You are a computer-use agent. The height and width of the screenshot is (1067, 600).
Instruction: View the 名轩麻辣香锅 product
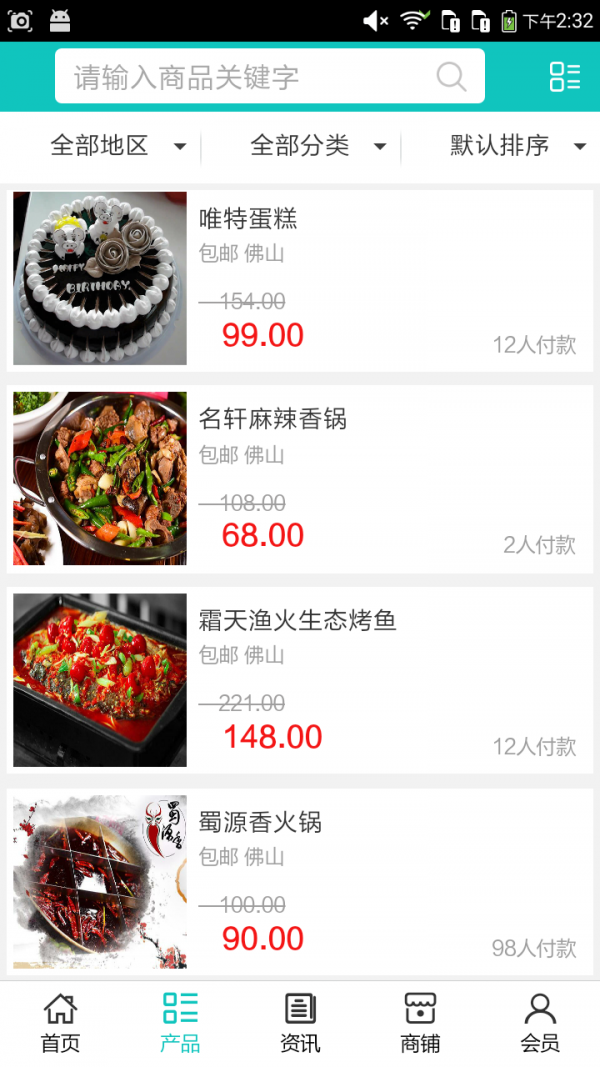pos(300,479)
